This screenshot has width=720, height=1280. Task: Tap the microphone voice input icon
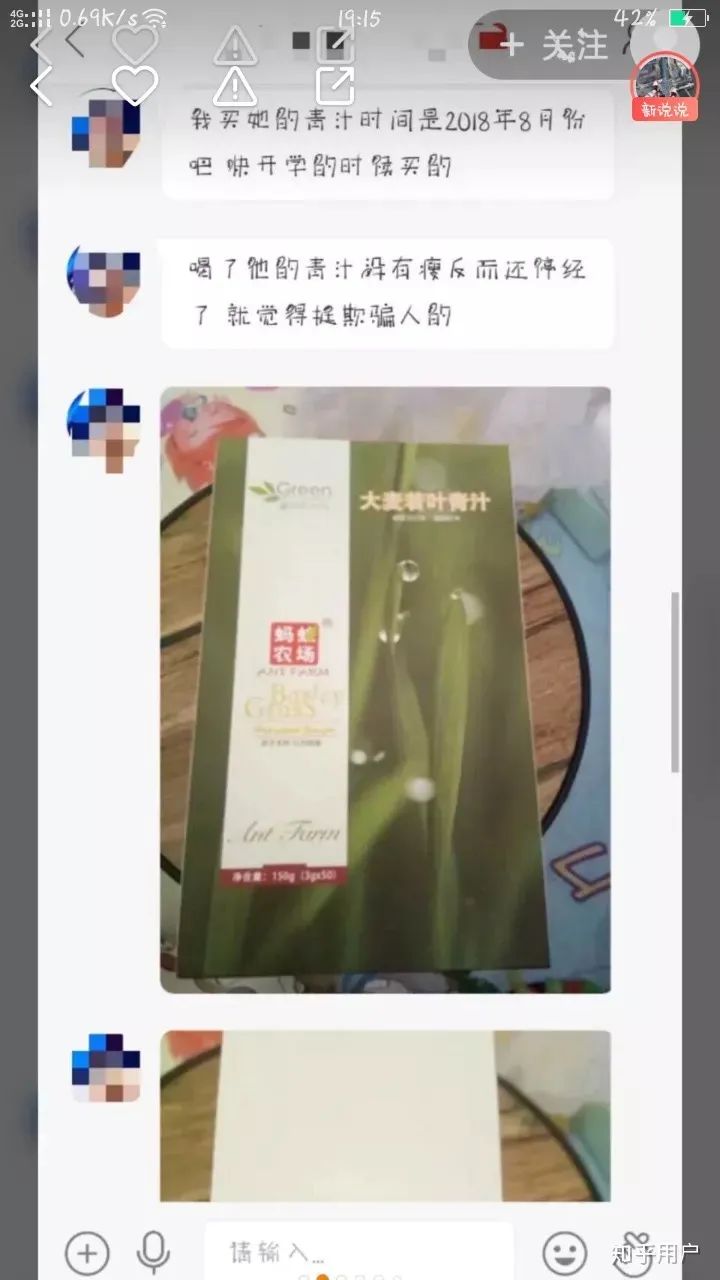click(152, 1253)
